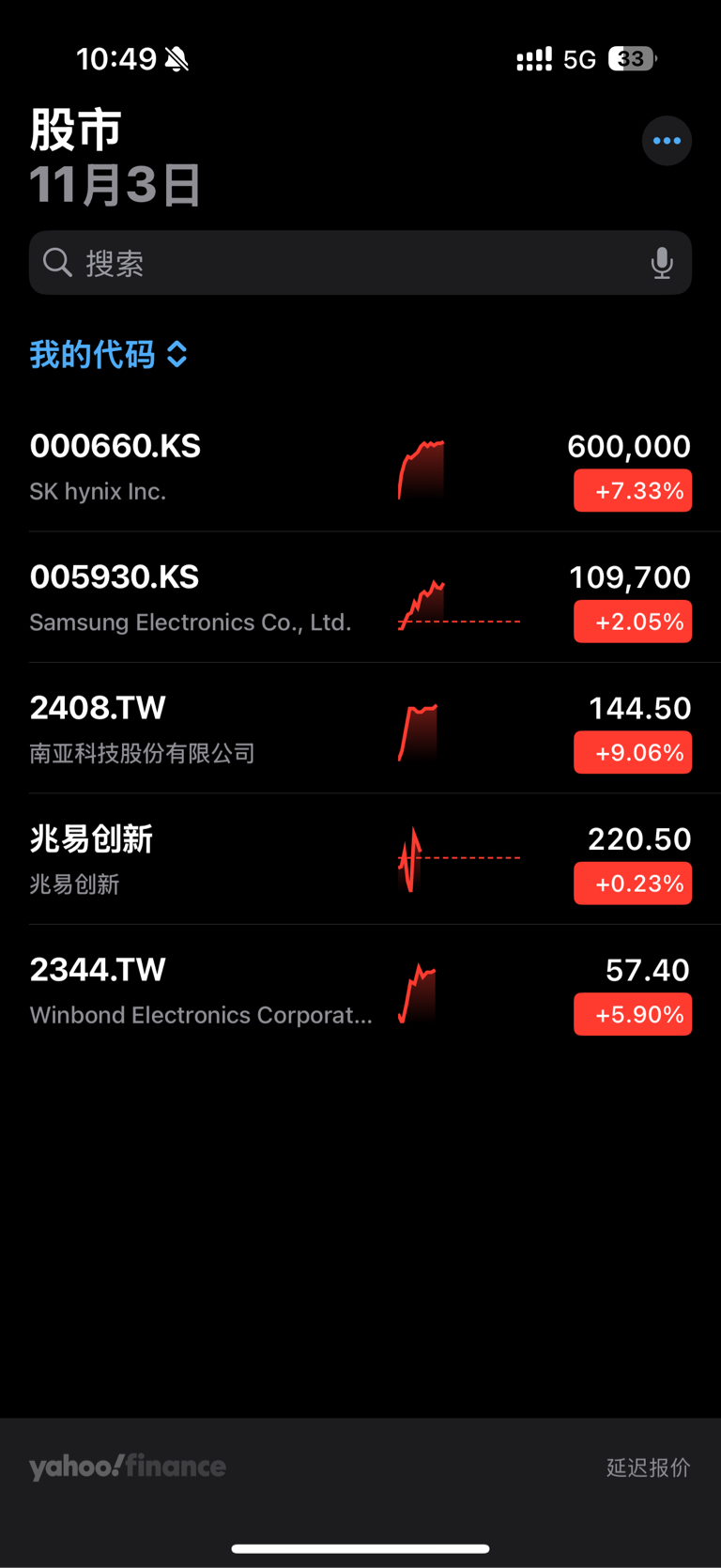Open the 兆易创新 stock row
721x1568 pixels.
360,859
